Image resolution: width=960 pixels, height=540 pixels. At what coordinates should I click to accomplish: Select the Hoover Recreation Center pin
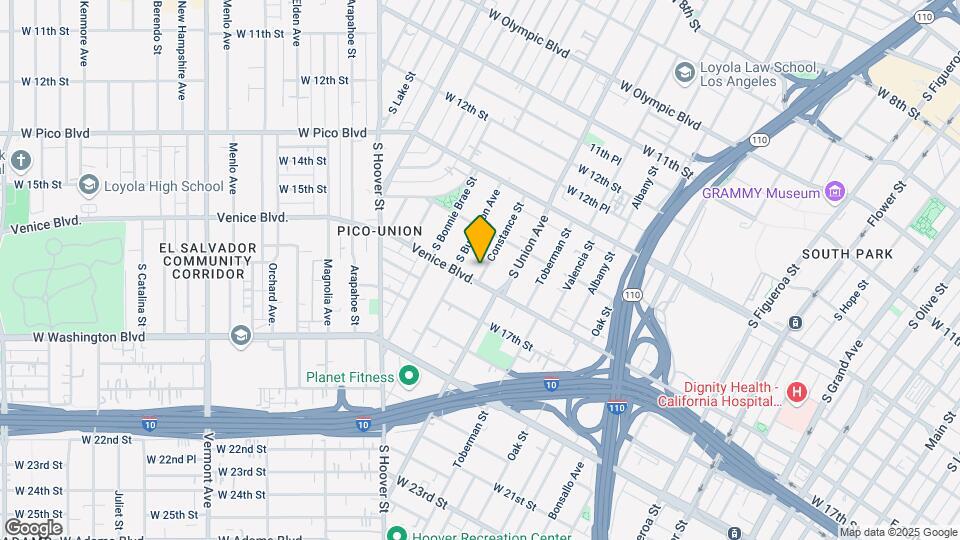396,534
